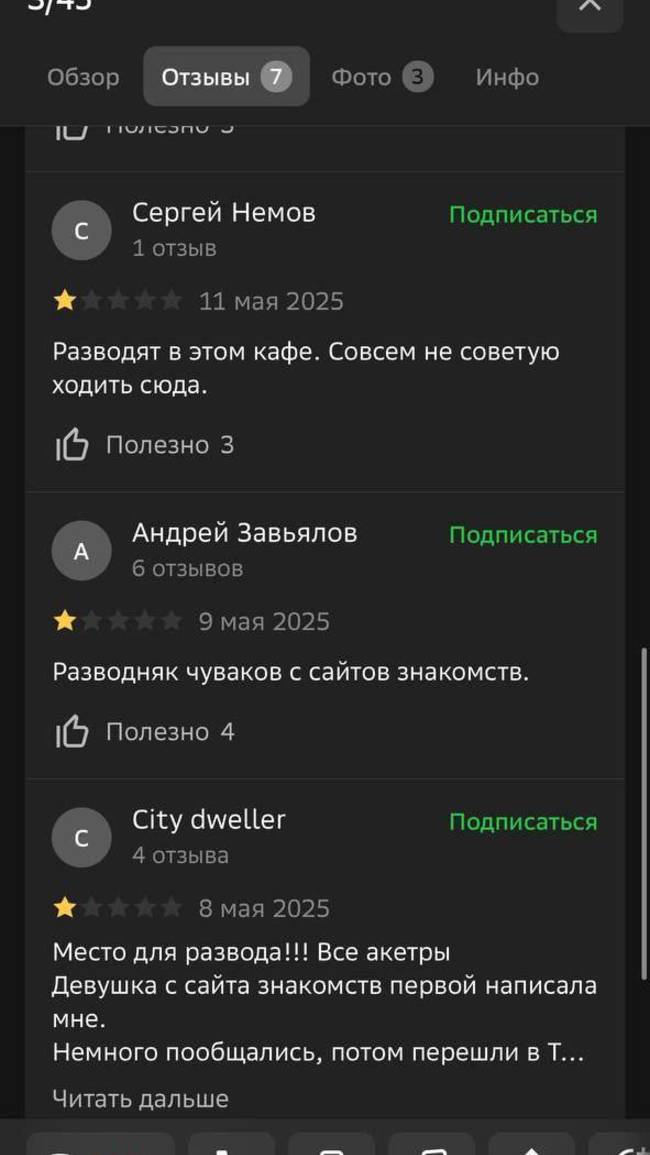Switch to the Инфо tab
The height and width of the screenshot is (1155, 650).
tap(507, 77)
